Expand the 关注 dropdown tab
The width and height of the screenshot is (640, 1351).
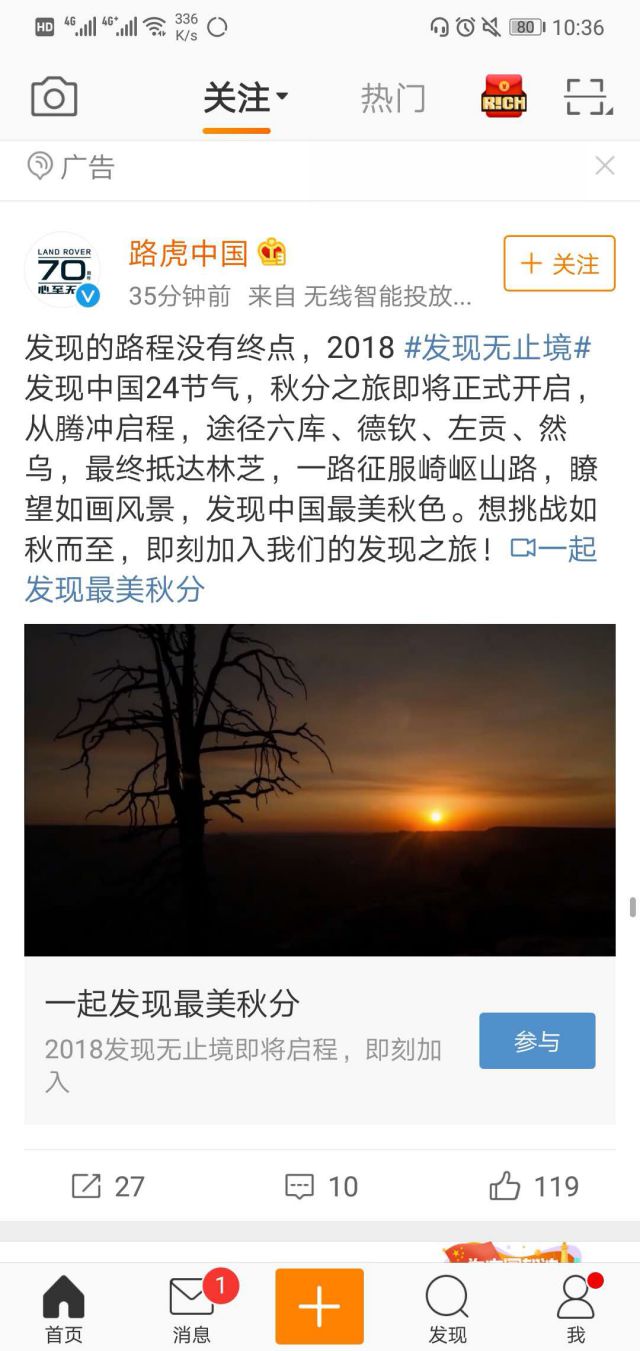pos(245,98)
